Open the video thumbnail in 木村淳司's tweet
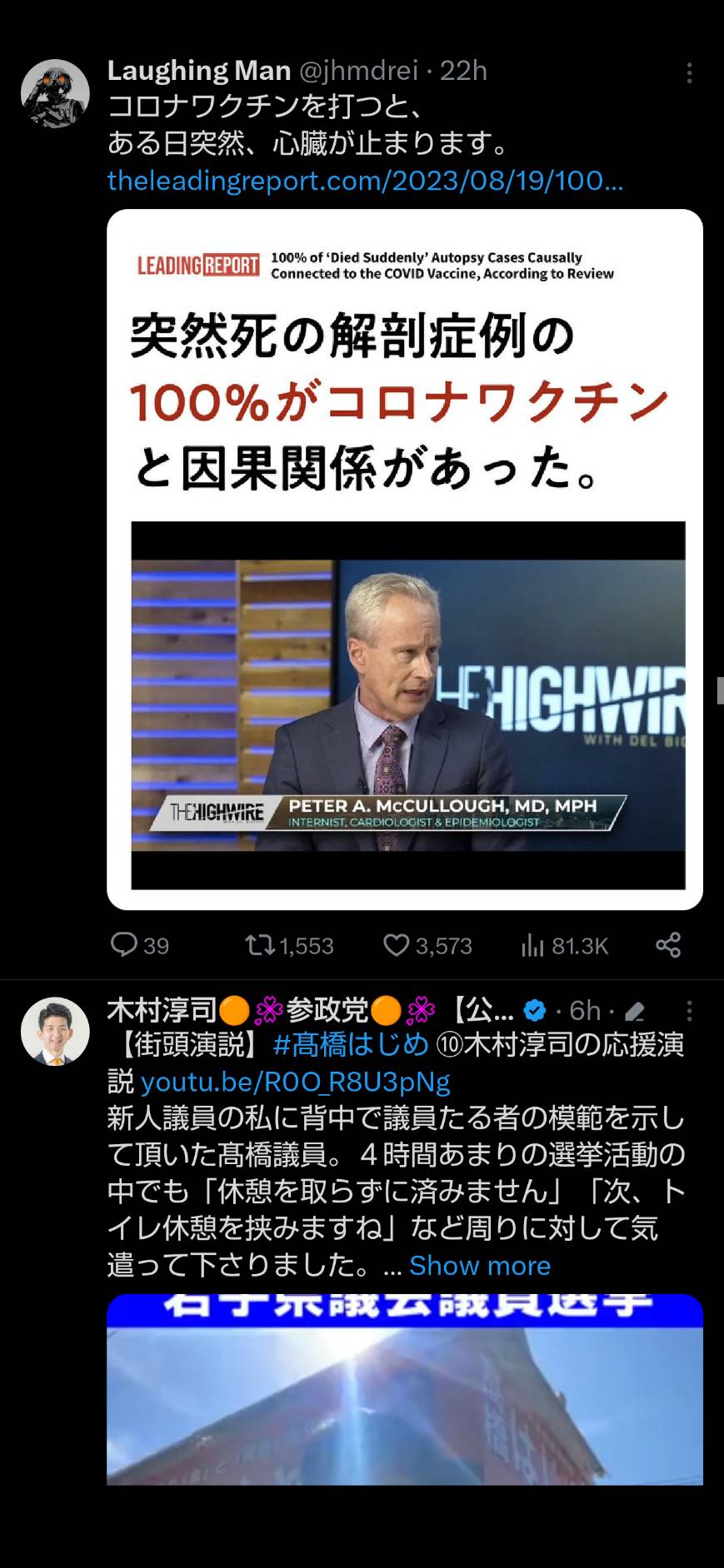724x1568 pixels. click(405, 1390)
